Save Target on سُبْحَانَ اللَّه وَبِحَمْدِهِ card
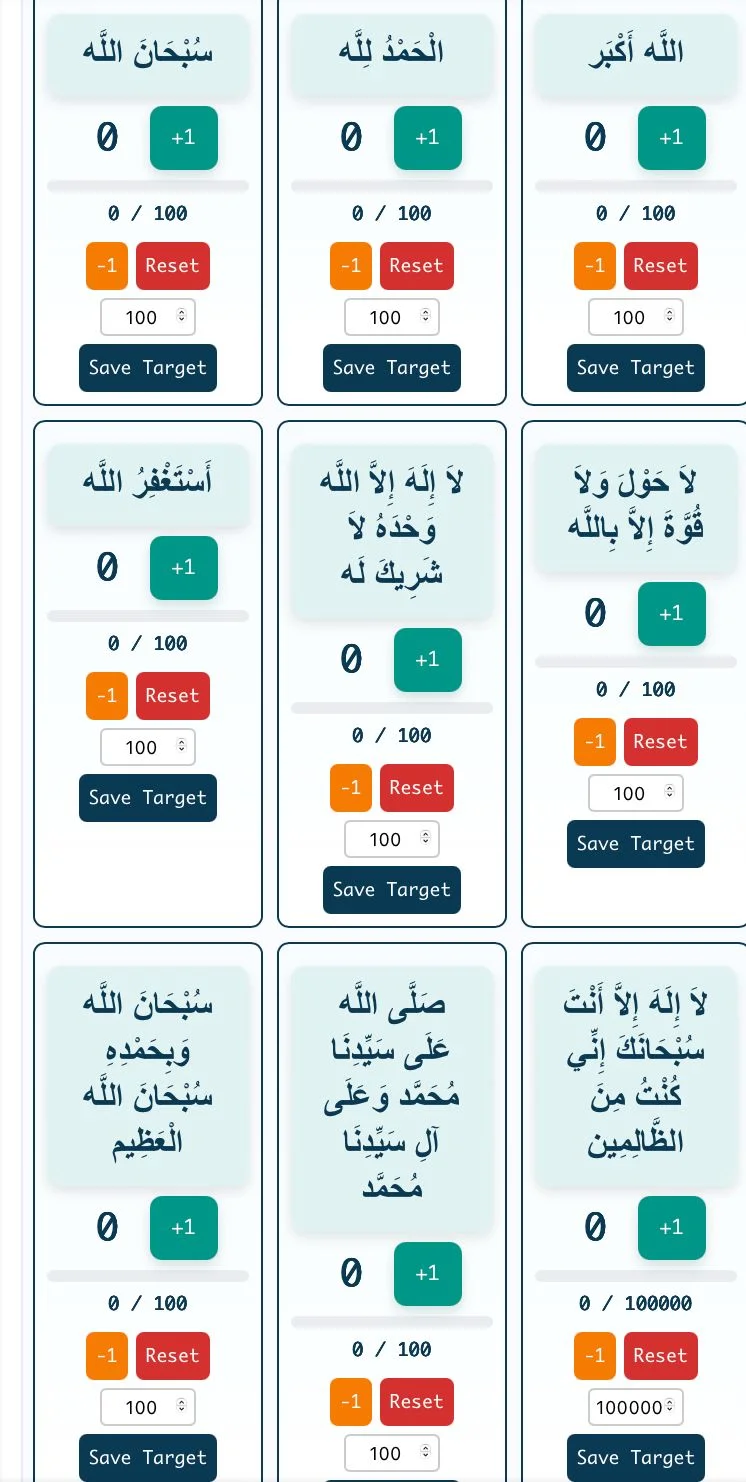 [148, 1458]
